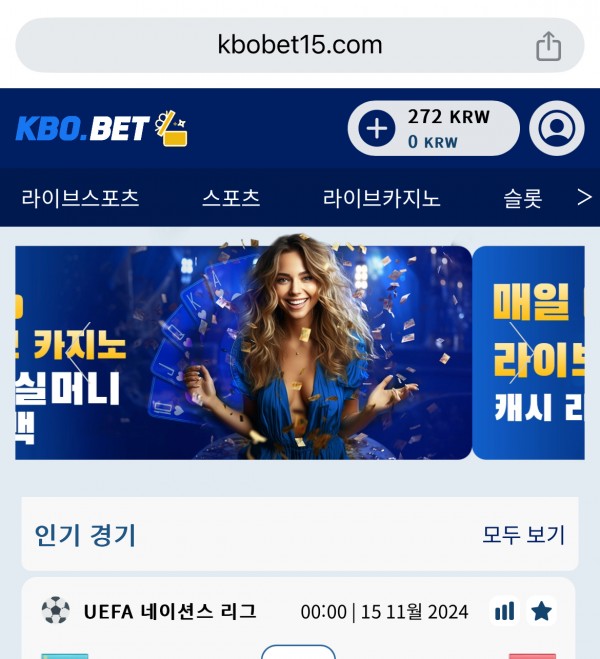Open the casino promo banner with woman
The width and height of the screenshot is (600, 659).
point(243,352)
